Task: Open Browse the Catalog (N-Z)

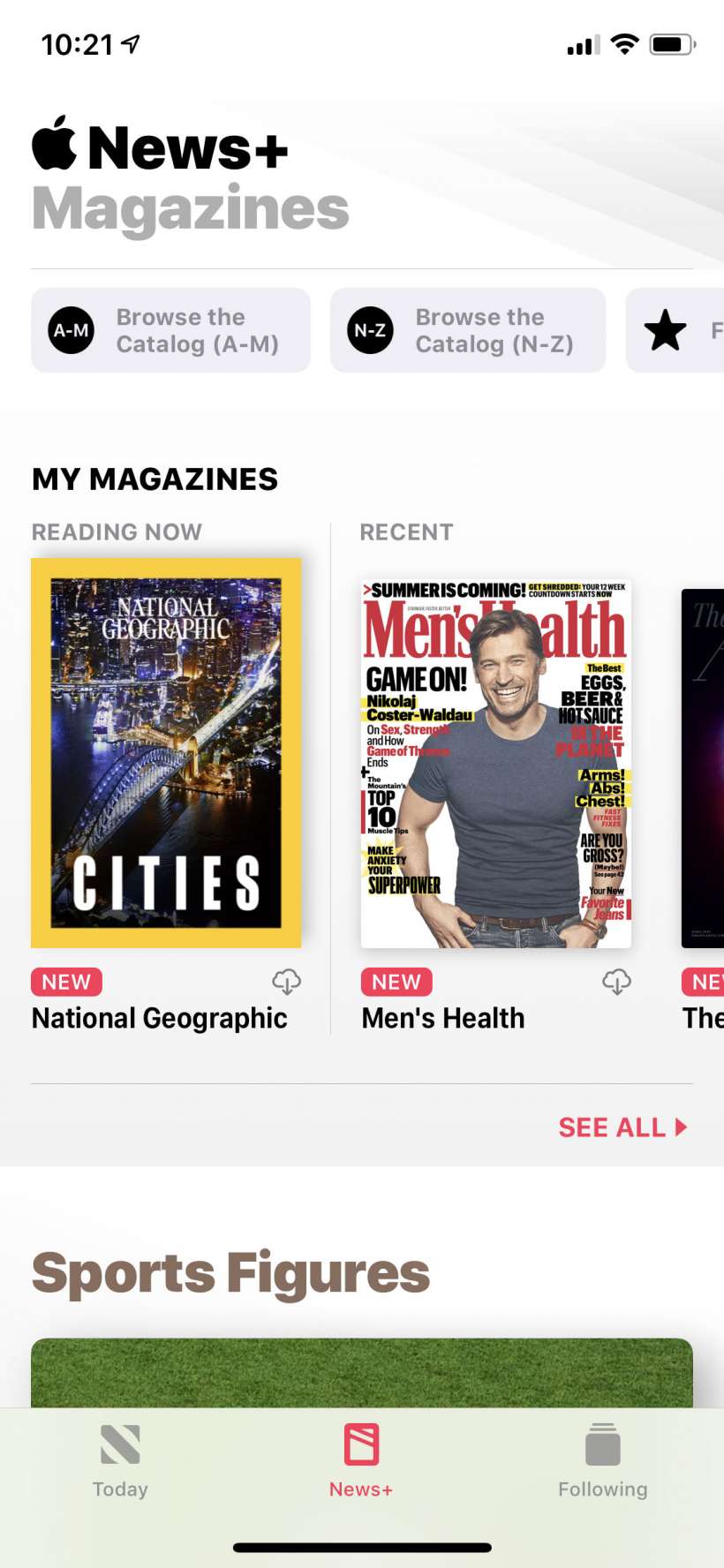Action: click(468, 330)
